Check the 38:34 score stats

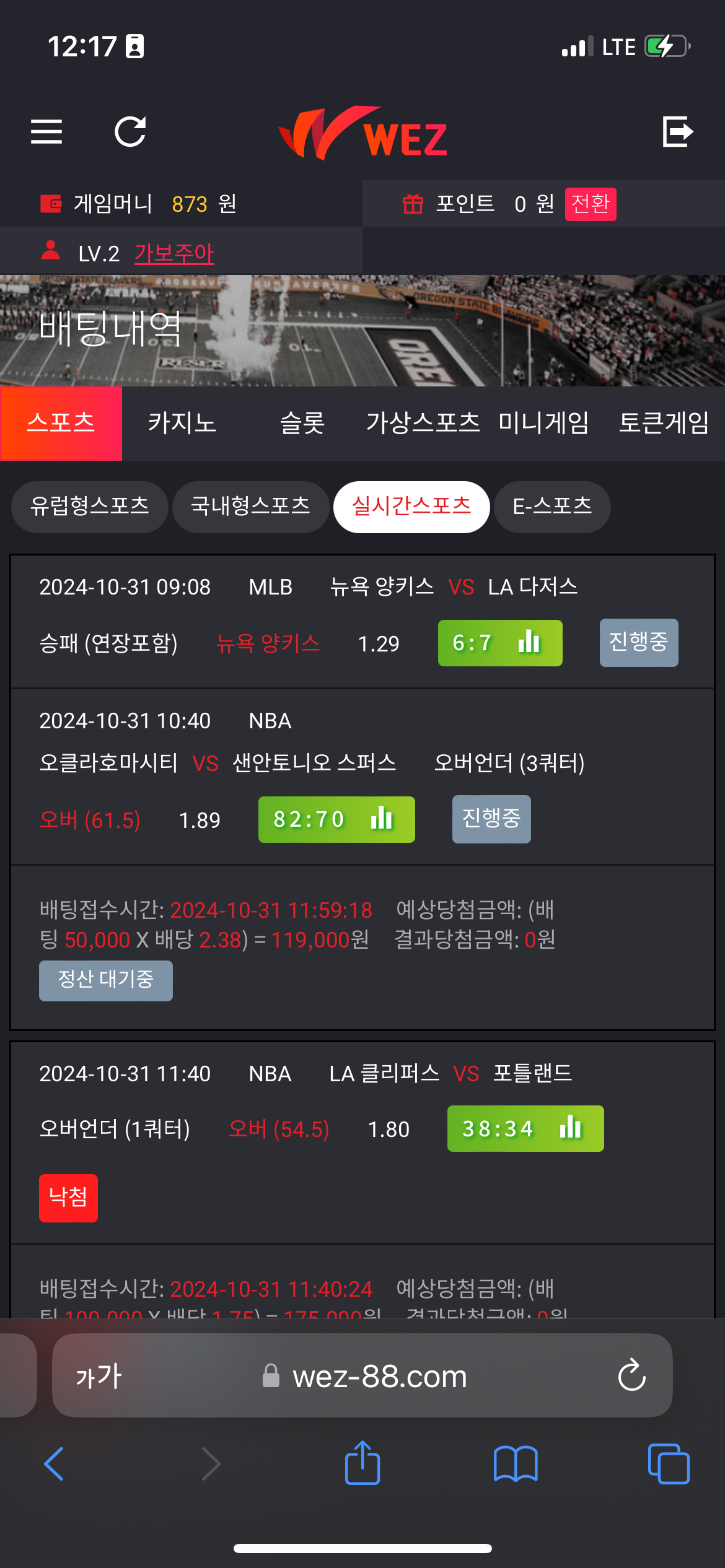[525, 1128]
